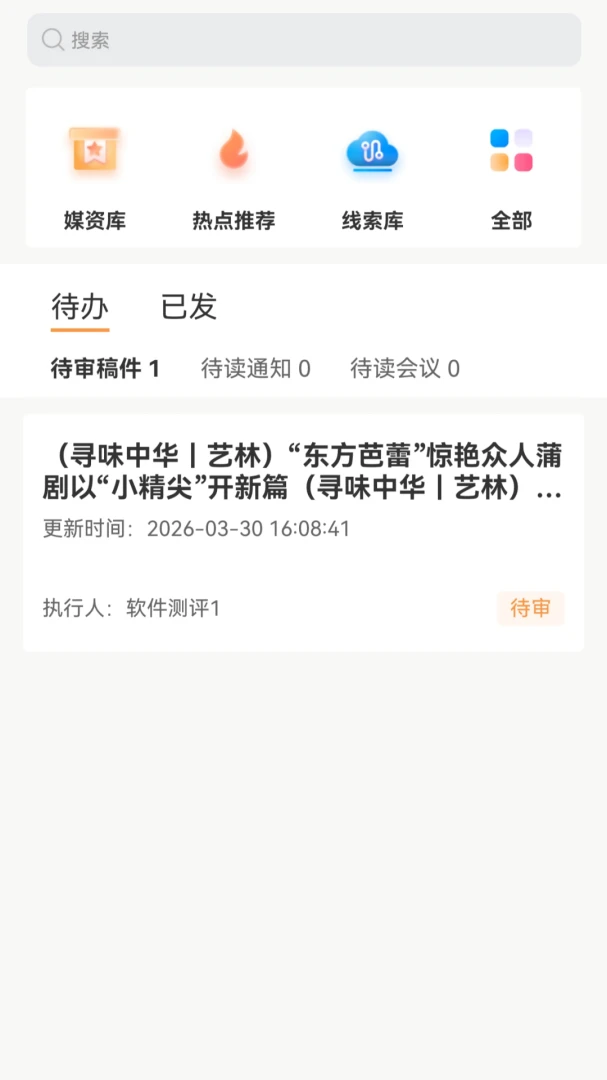Open the 寻味中华 艺林 manuscript card

[303, 532]
